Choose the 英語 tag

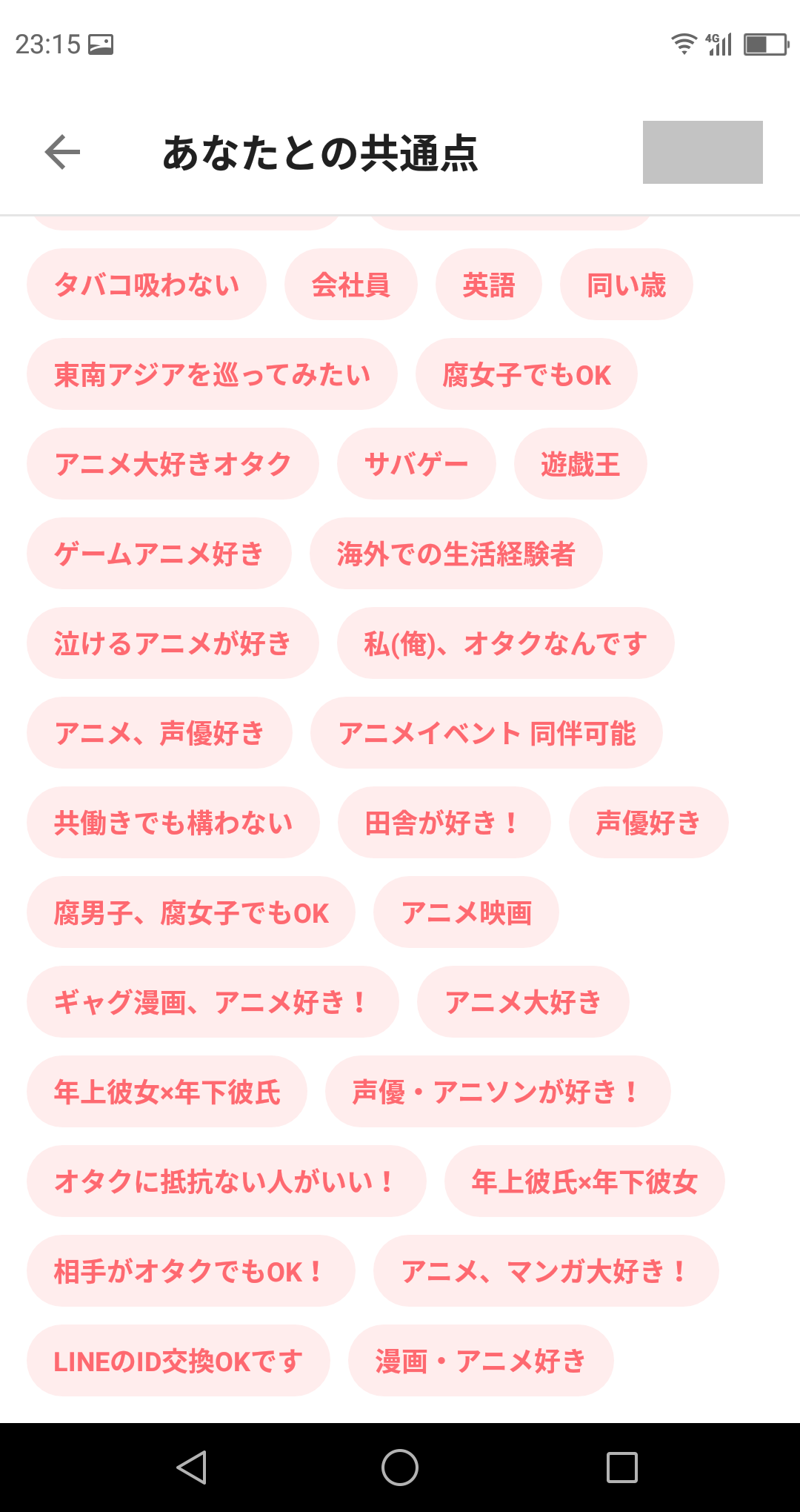point(488,285)
